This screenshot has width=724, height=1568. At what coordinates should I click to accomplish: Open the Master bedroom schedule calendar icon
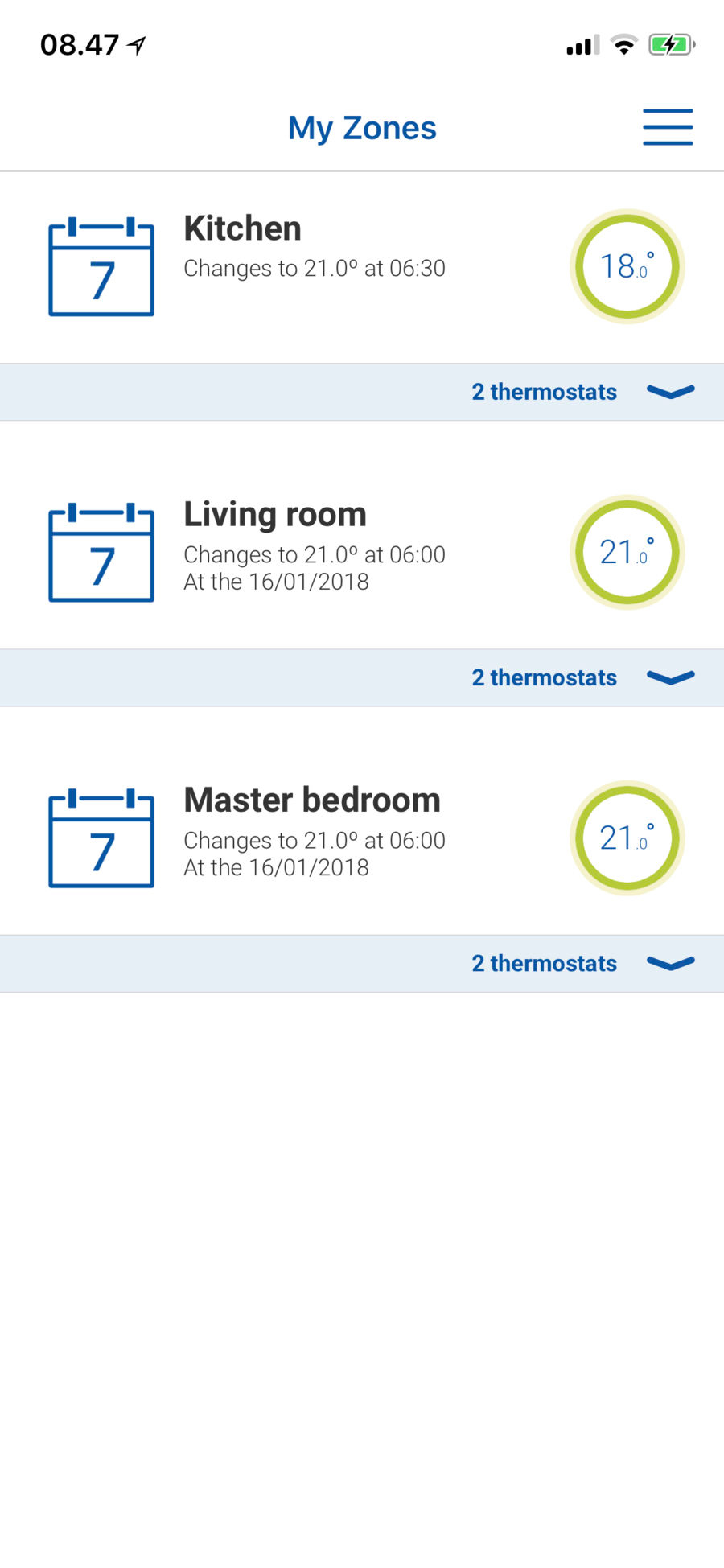[x=101, y=838]
